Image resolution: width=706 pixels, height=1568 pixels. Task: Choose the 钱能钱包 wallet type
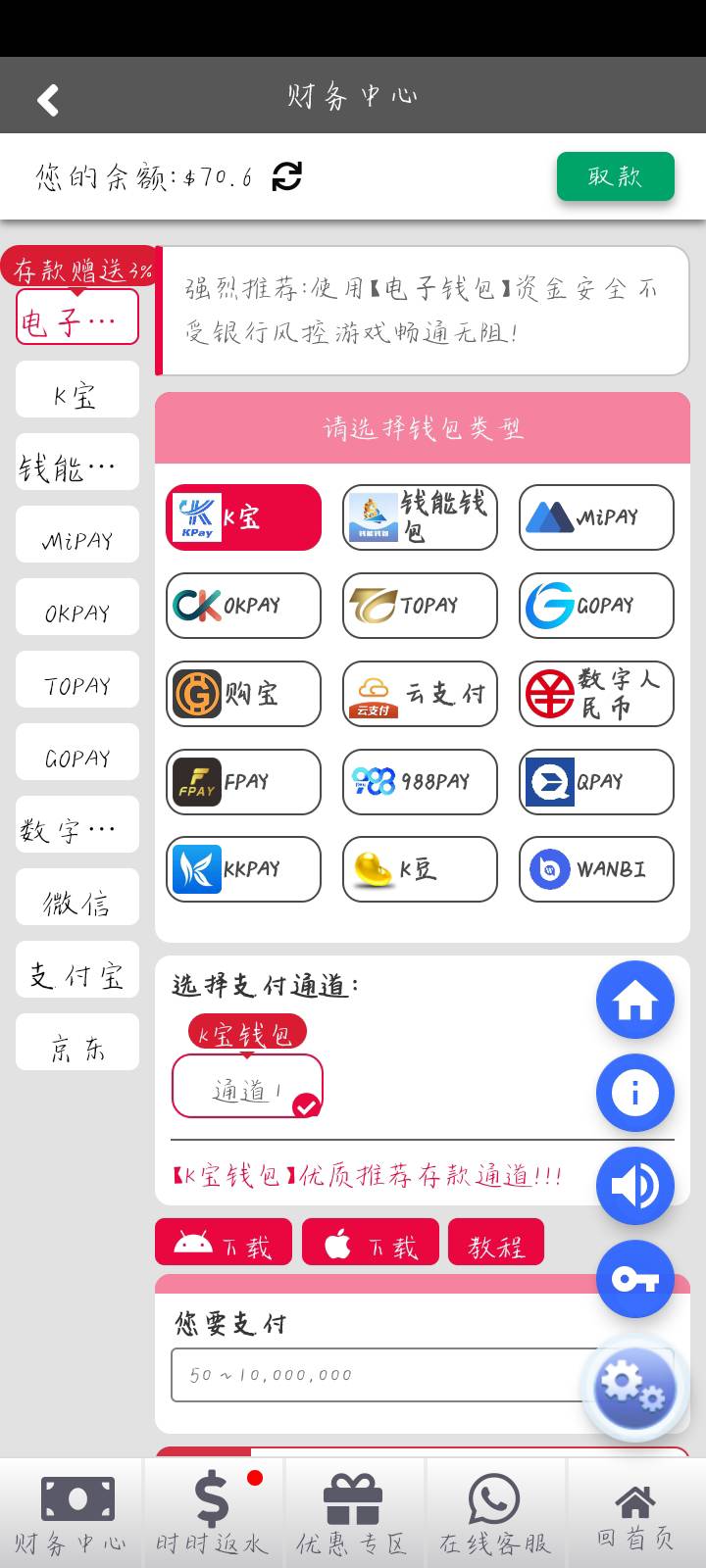tap(420, 517)
